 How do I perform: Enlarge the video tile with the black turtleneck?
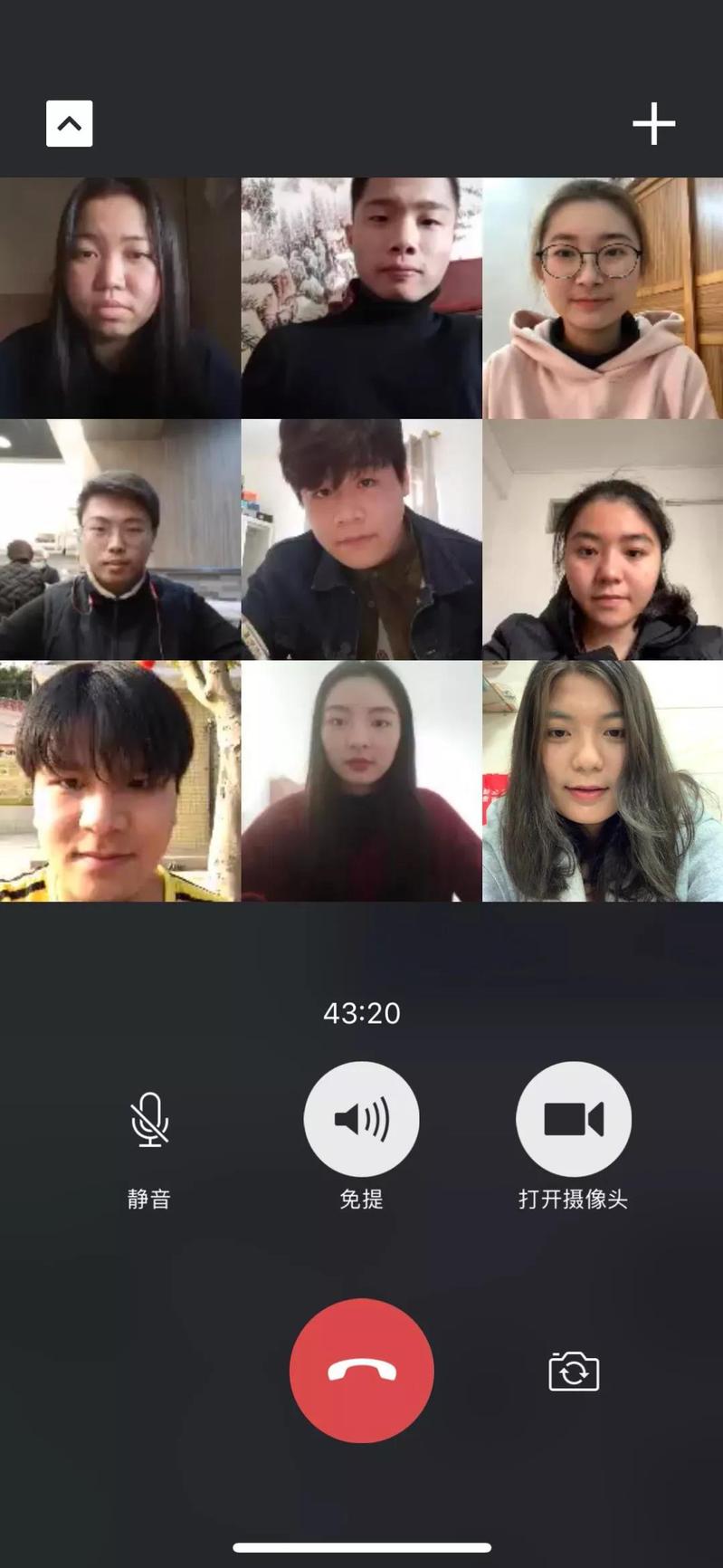[x=361, y=298]
